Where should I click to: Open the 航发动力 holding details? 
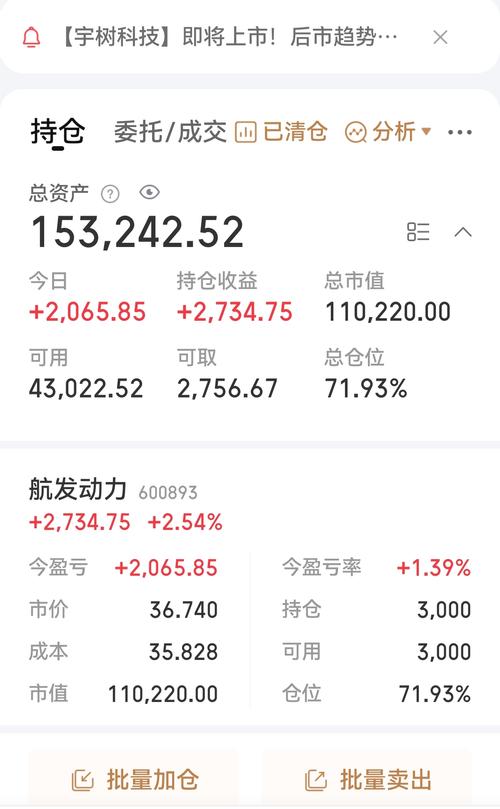250,590
